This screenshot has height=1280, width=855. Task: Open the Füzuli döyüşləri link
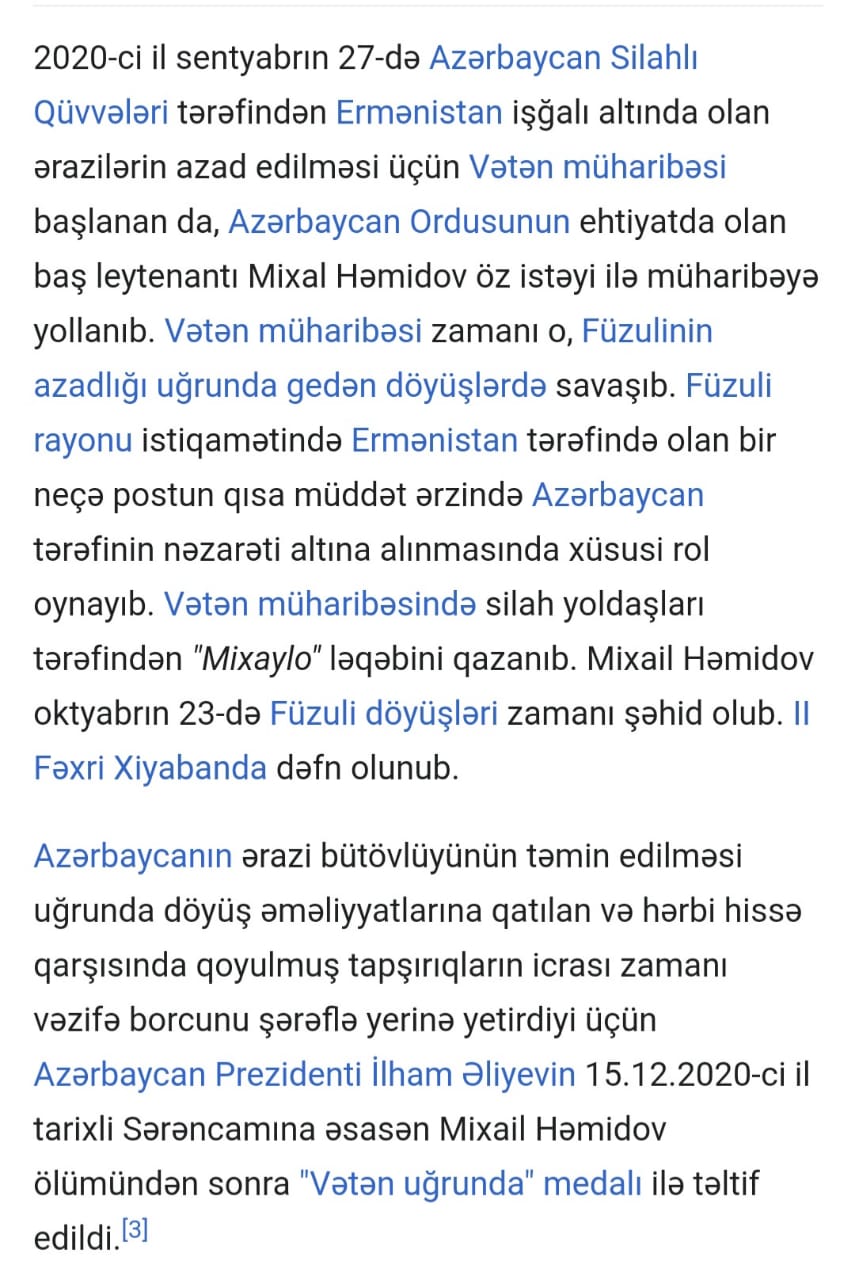click(384, 713)
